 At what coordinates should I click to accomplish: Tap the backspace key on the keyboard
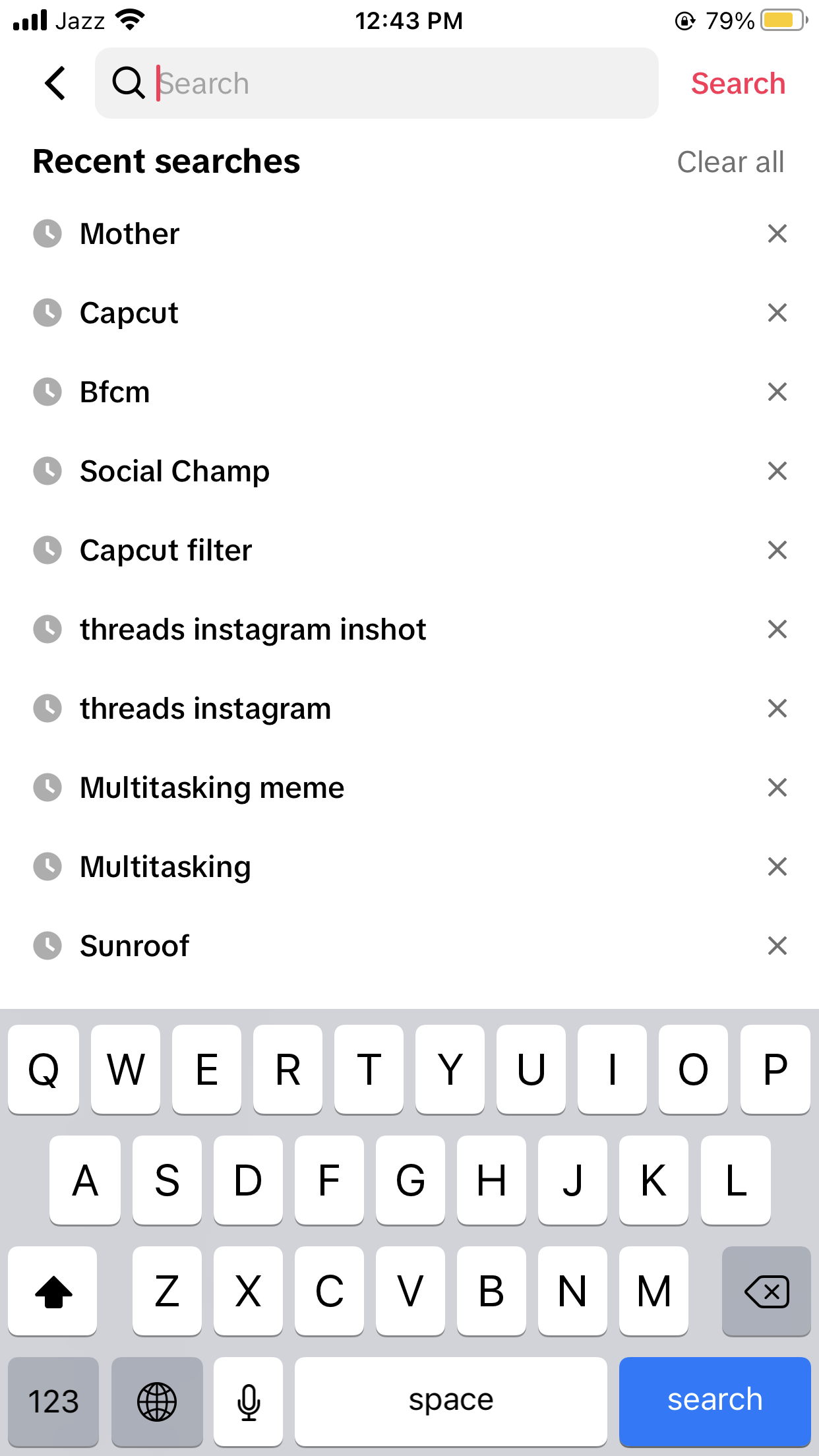point(766,1291)
